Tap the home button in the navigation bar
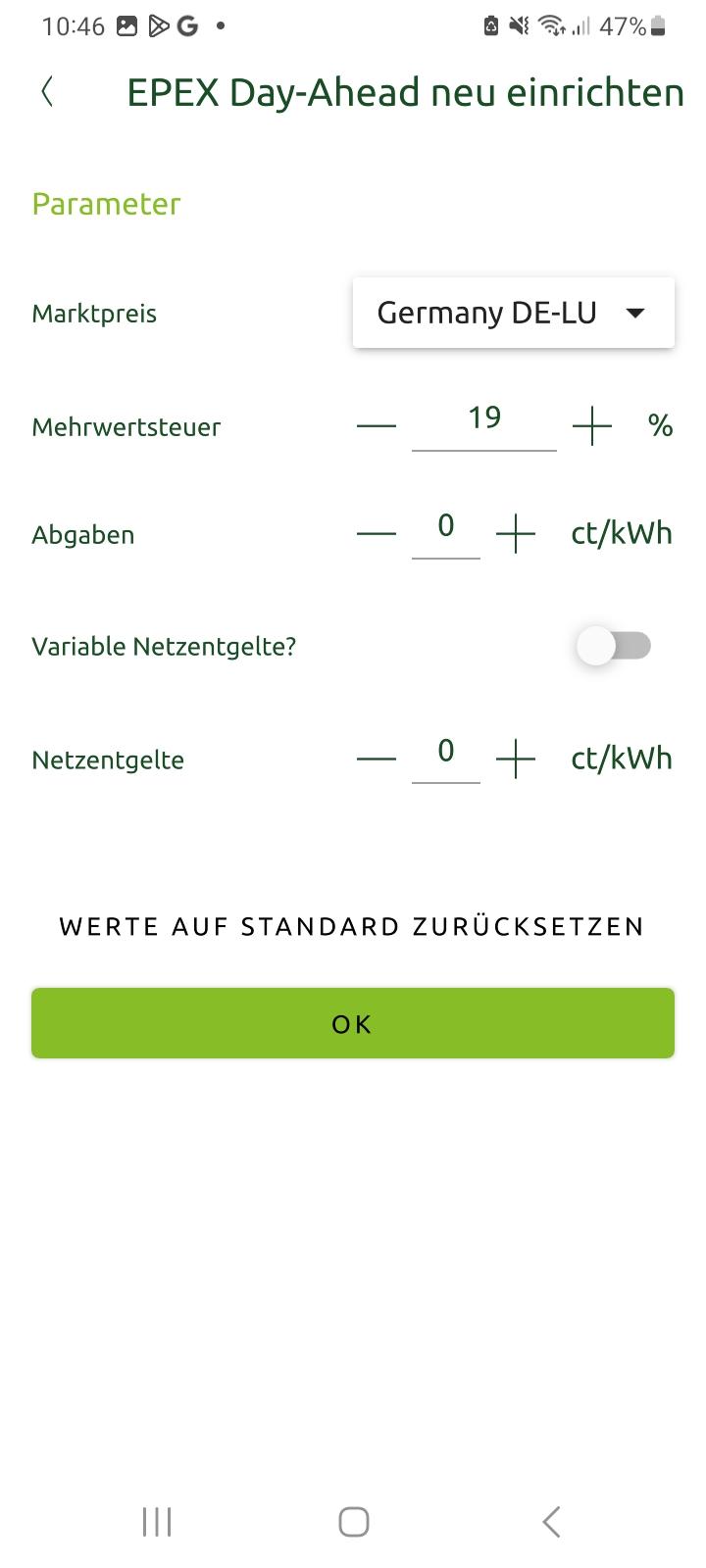Screen dimensions: 706x1568 [x=353, y=1522]
